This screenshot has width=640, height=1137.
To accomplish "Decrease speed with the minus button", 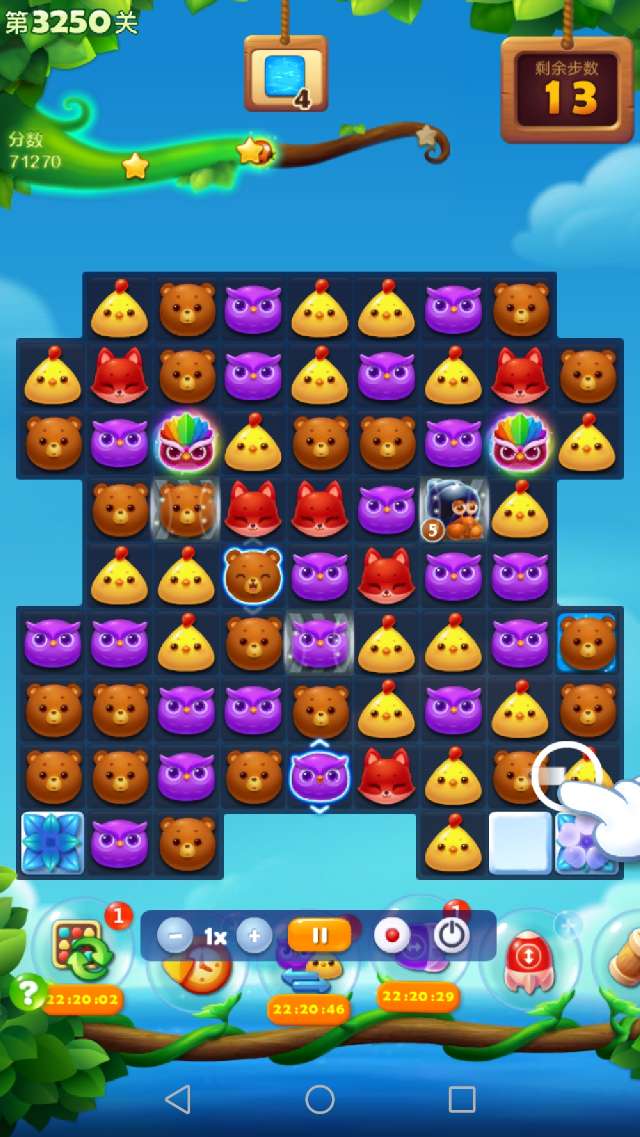I will 175,936.
